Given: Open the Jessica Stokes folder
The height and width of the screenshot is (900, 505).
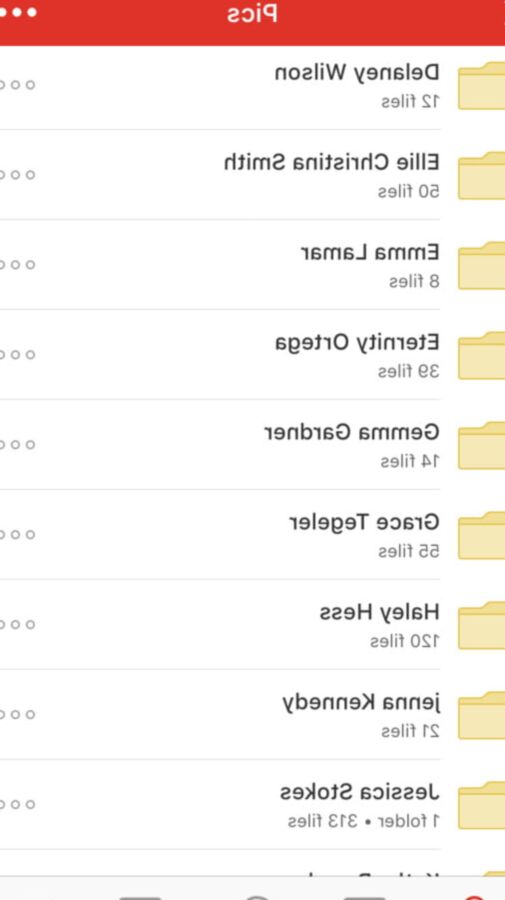Looking at the screenshot, I should pyautogui.click(x=252, y=805).
